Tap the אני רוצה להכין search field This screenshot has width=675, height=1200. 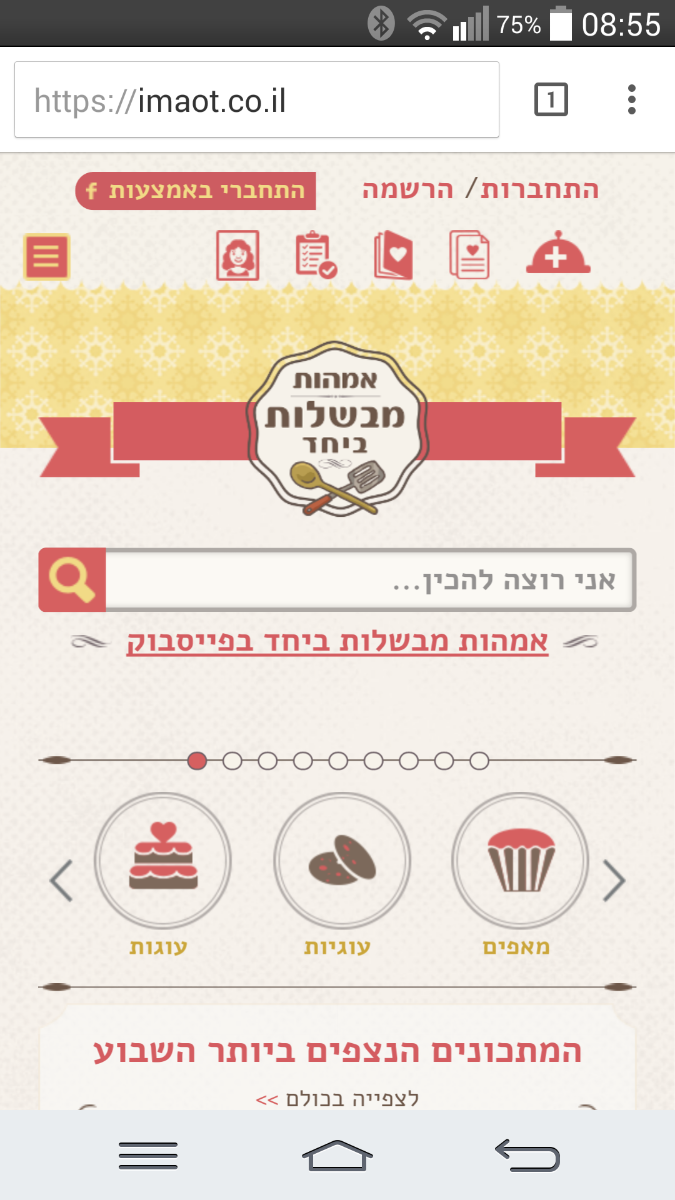pos(370,580)
